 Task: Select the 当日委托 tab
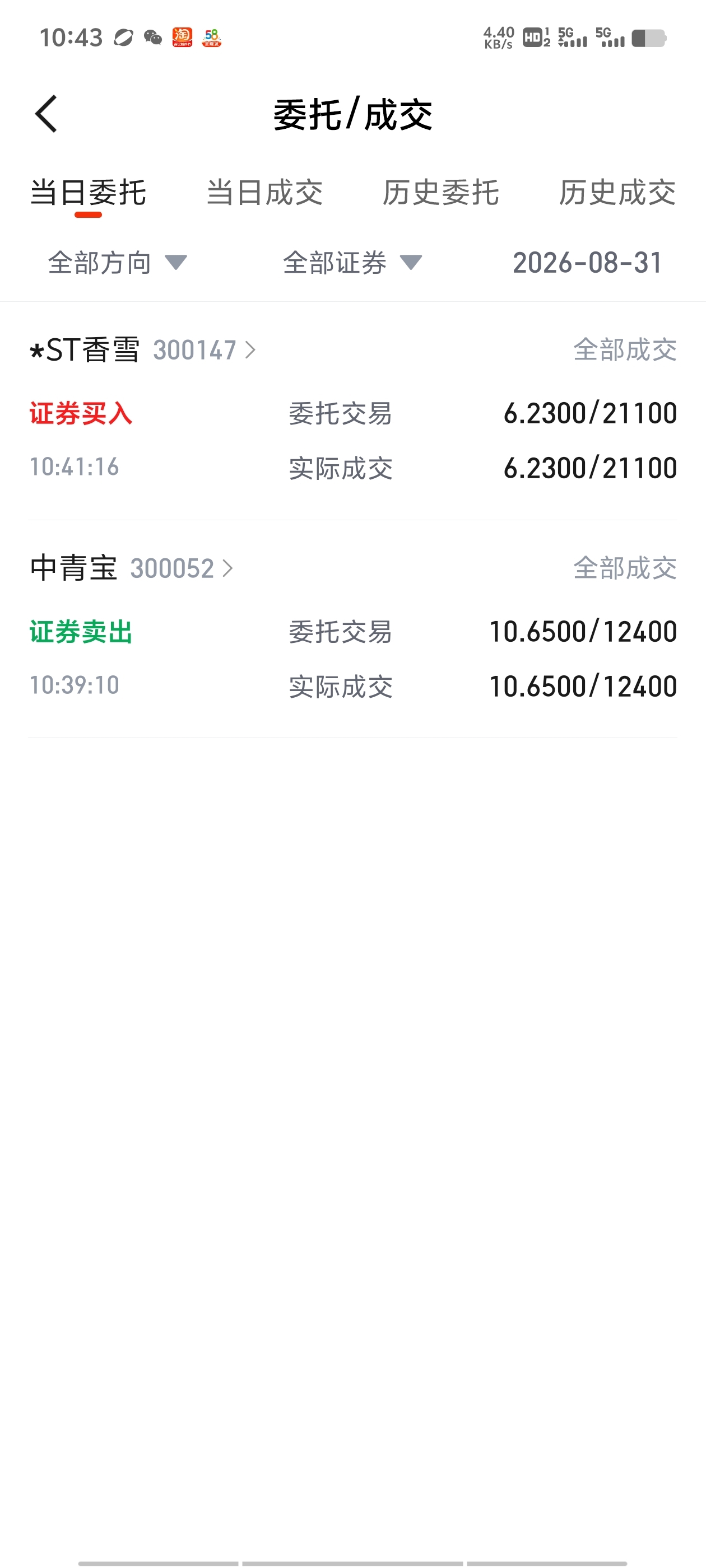tap(89, 193)
